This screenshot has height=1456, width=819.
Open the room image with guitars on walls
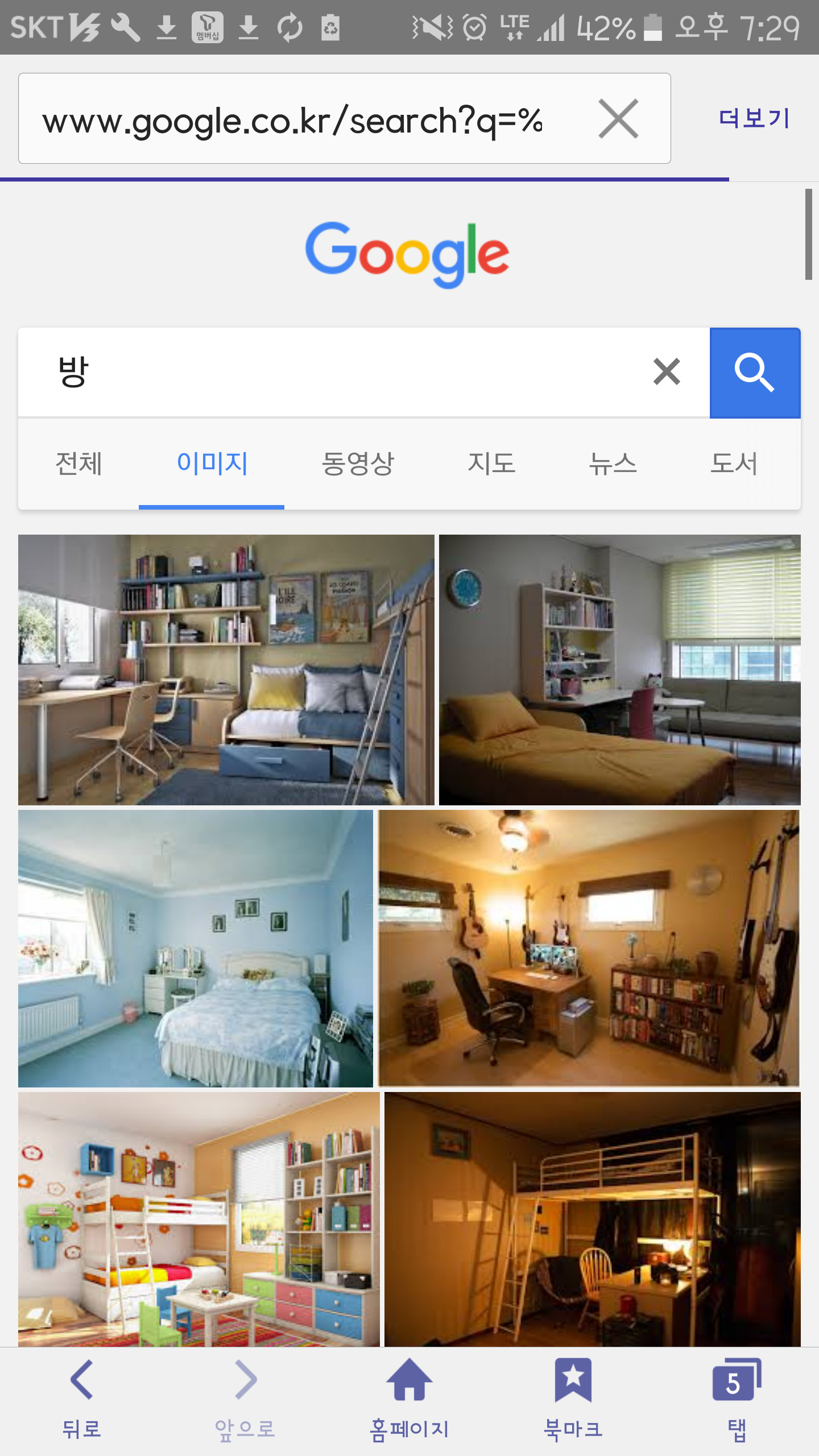tap(589, 948)
